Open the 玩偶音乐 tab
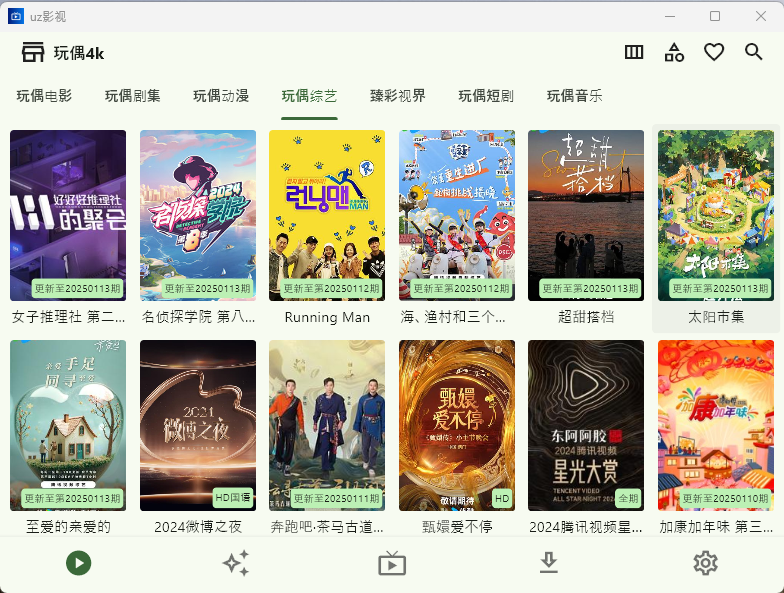Screen dimensions: 784x593 [x=574, y=96]
